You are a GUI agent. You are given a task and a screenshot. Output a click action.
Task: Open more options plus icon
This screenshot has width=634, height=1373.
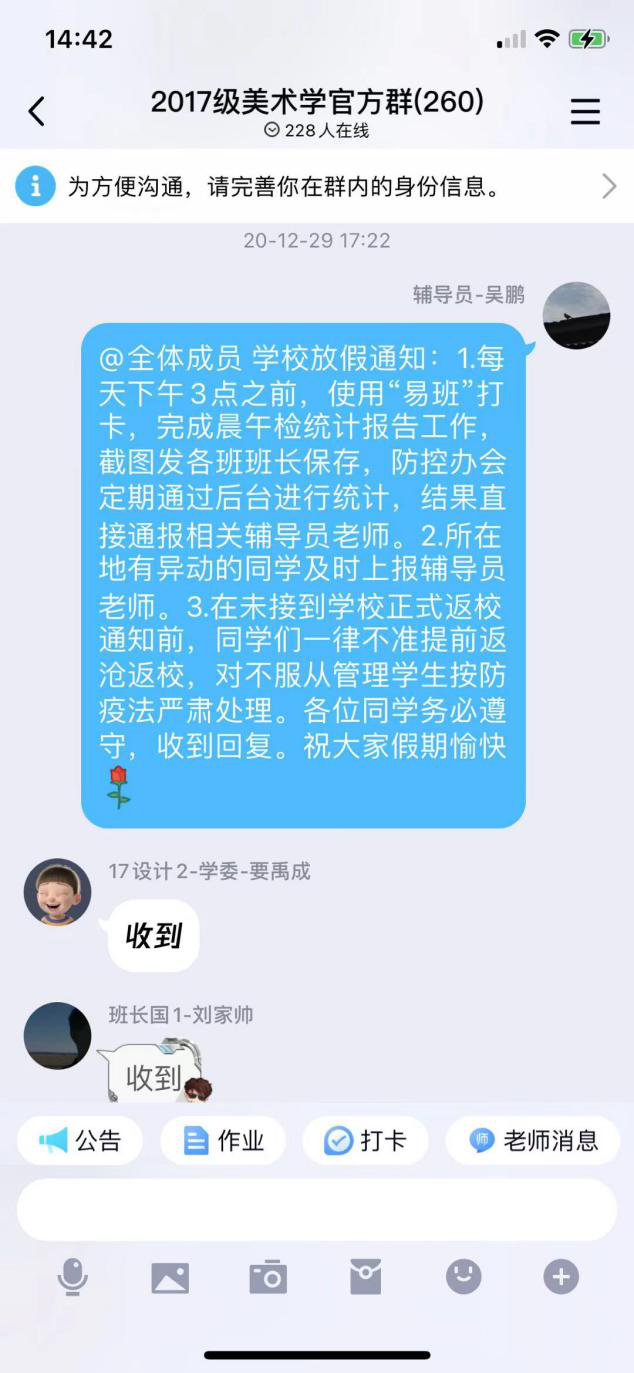click(561, 1277)
